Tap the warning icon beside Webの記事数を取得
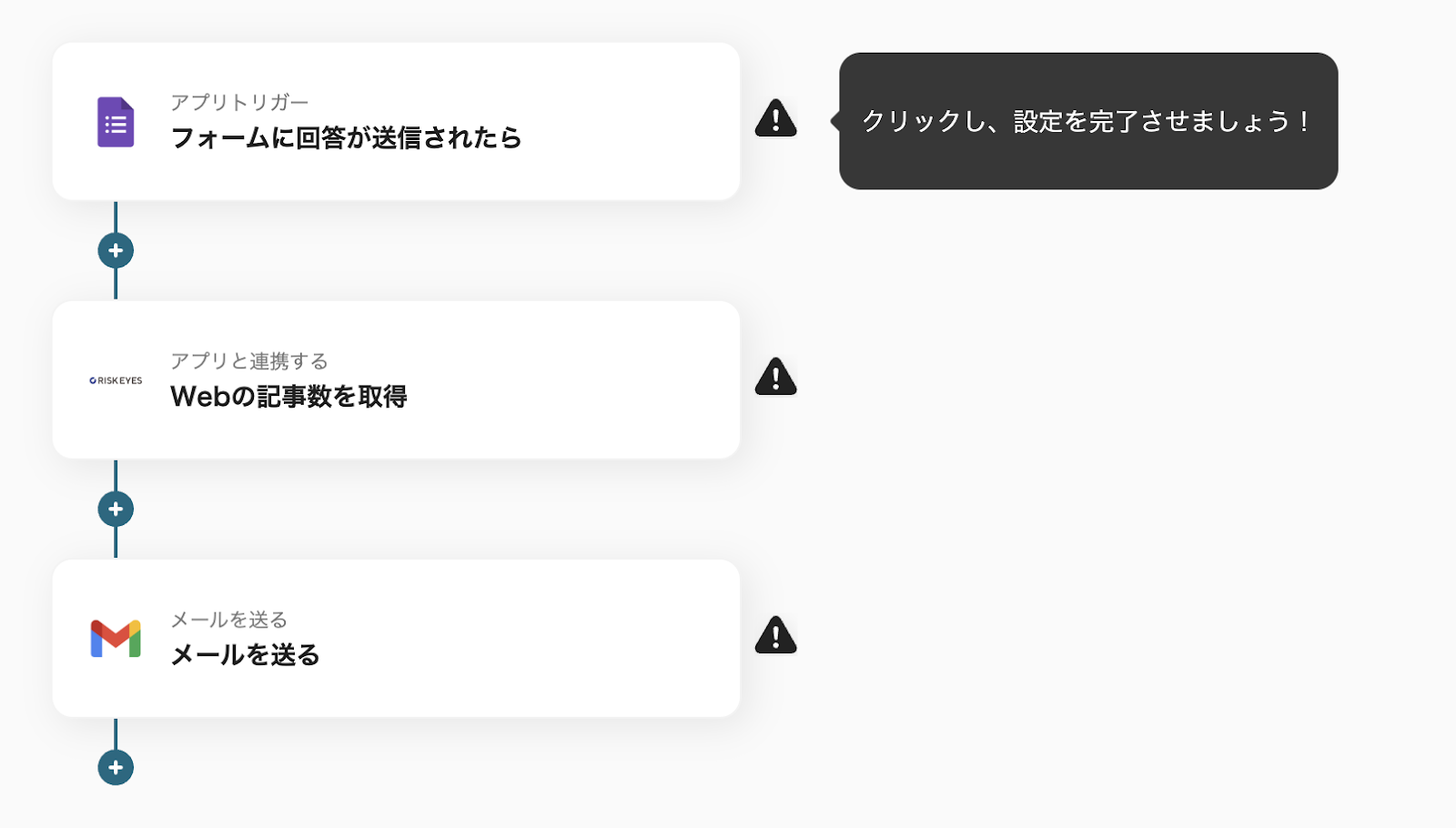The image size is (1456, 828). point(775,377)
